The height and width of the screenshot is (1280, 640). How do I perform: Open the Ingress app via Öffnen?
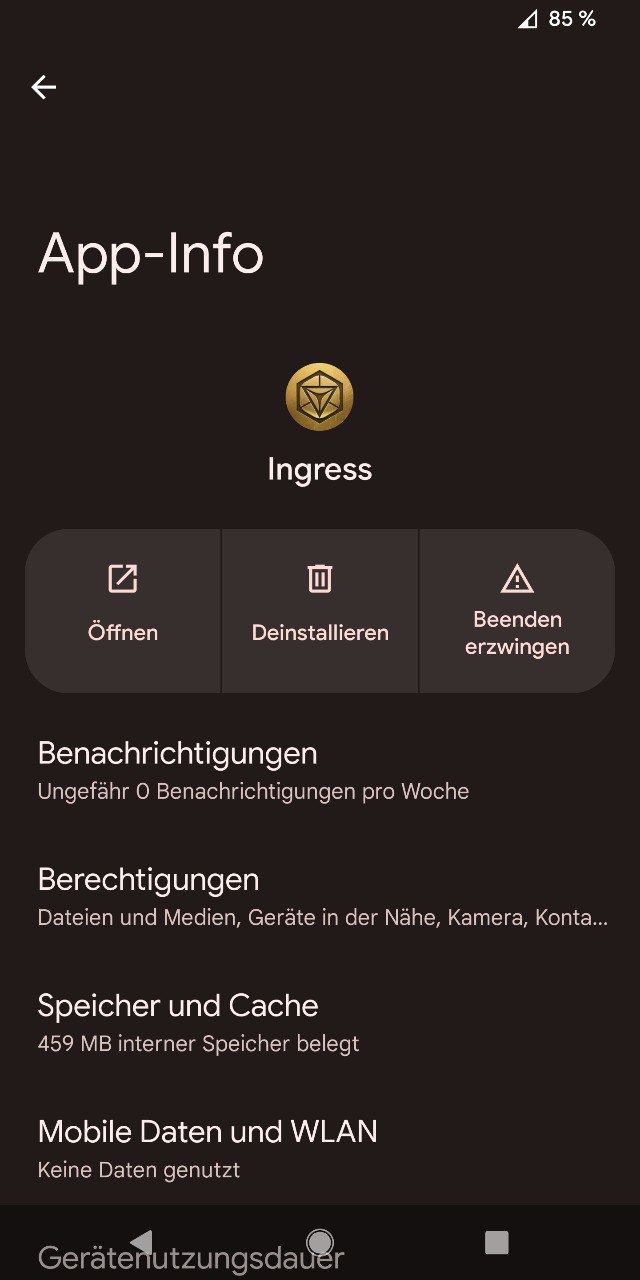click(x=123, y=610)
